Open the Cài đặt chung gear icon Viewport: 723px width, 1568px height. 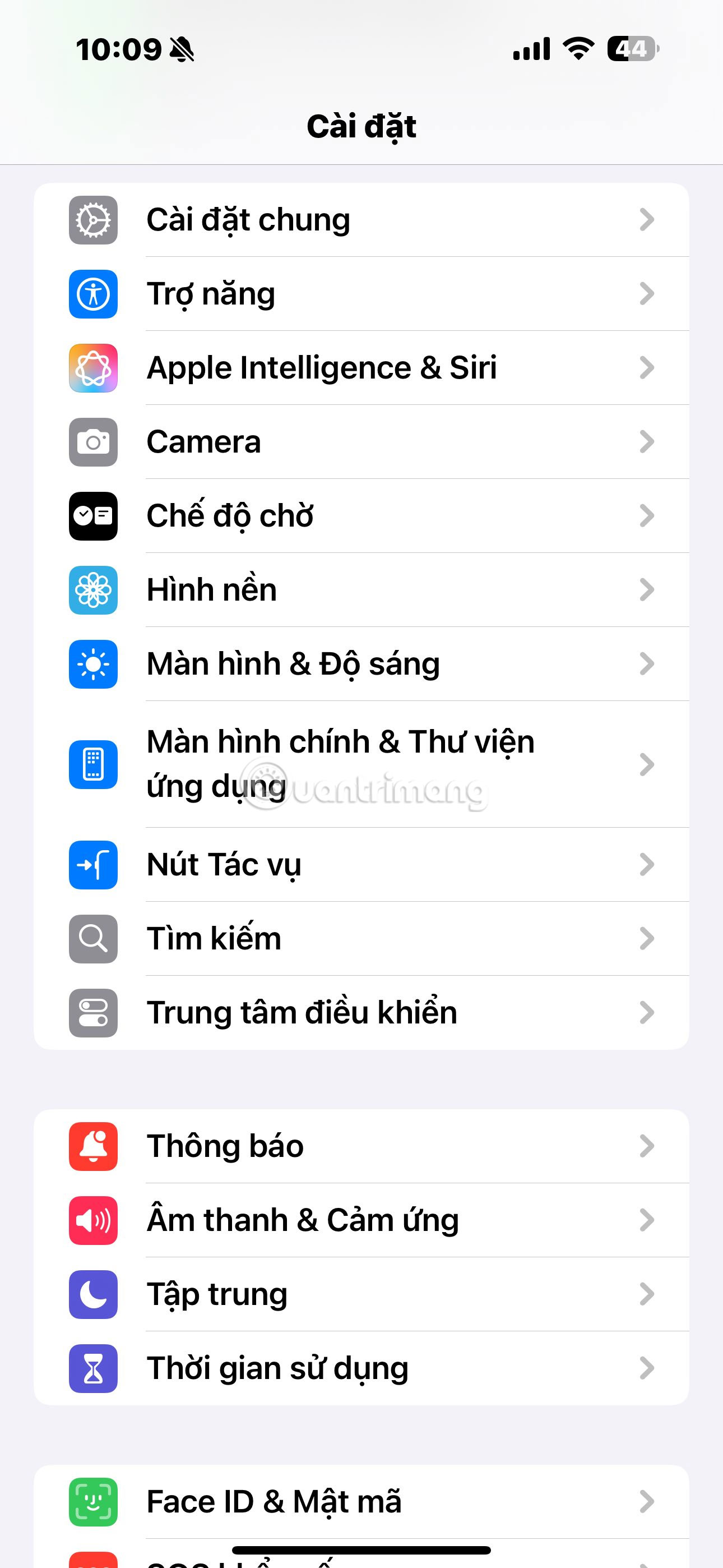(x=92, y=221)
